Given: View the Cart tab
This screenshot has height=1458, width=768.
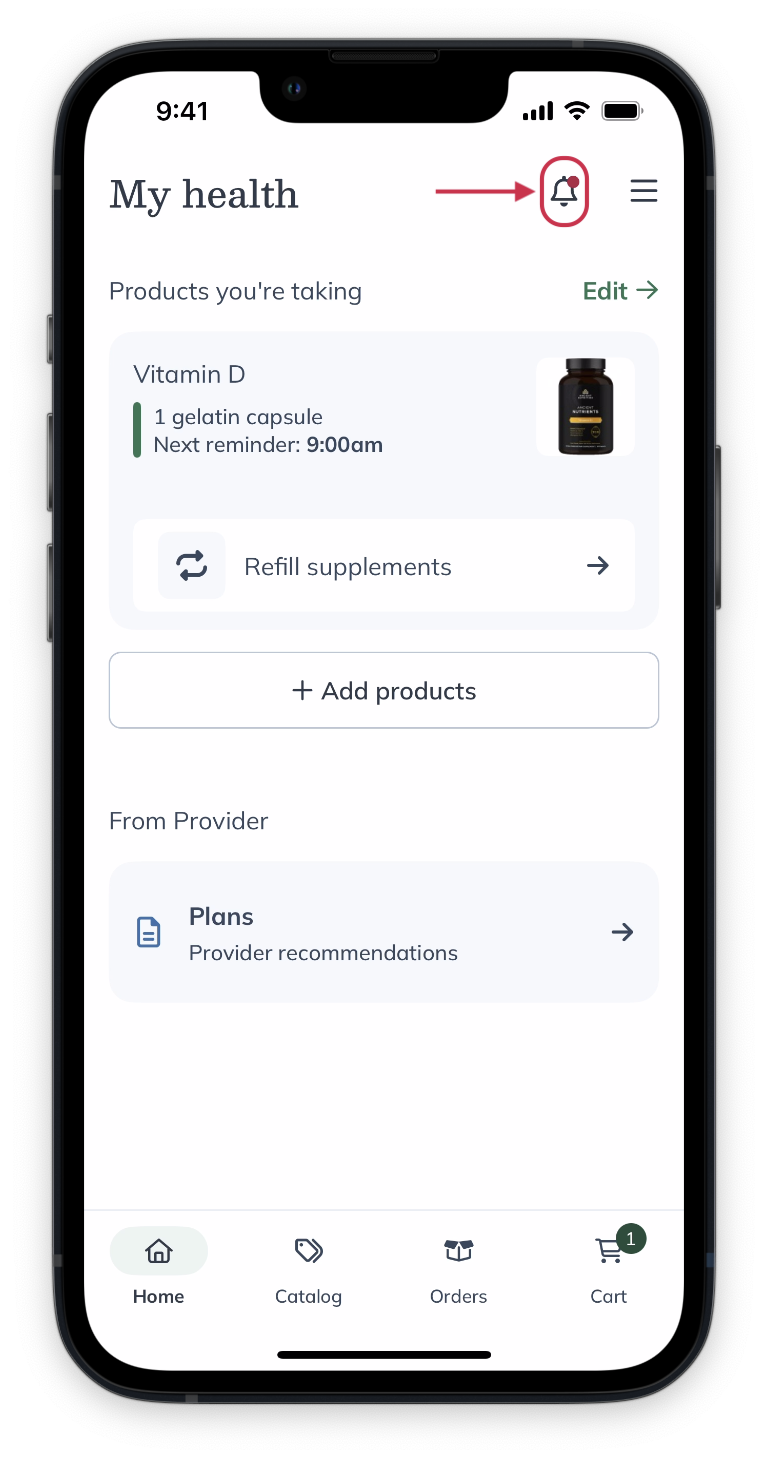Looking at the screenshot, I should (608, 1267).
